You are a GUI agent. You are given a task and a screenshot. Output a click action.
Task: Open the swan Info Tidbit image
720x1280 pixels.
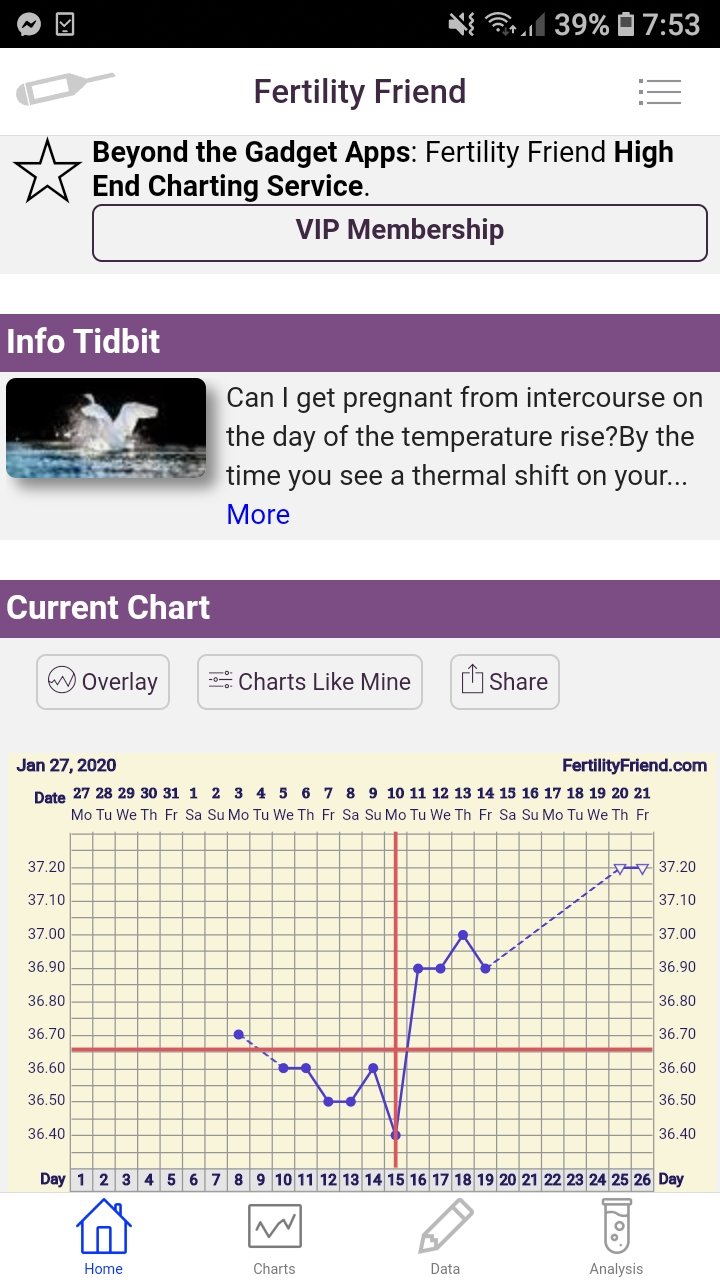[106, 428]
